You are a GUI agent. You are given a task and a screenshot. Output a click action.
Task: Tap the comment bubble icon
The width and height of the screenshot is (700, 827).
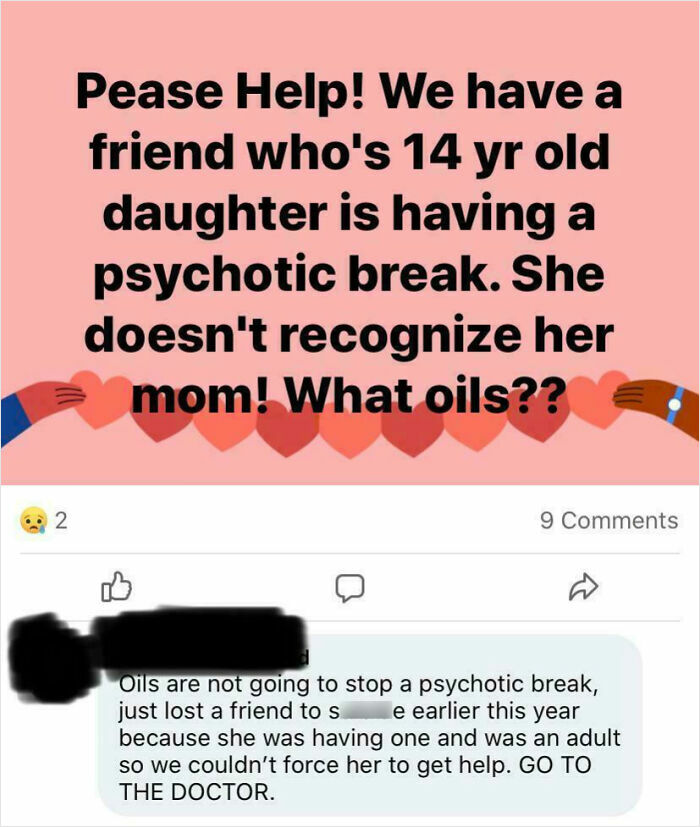click(348, 588)
